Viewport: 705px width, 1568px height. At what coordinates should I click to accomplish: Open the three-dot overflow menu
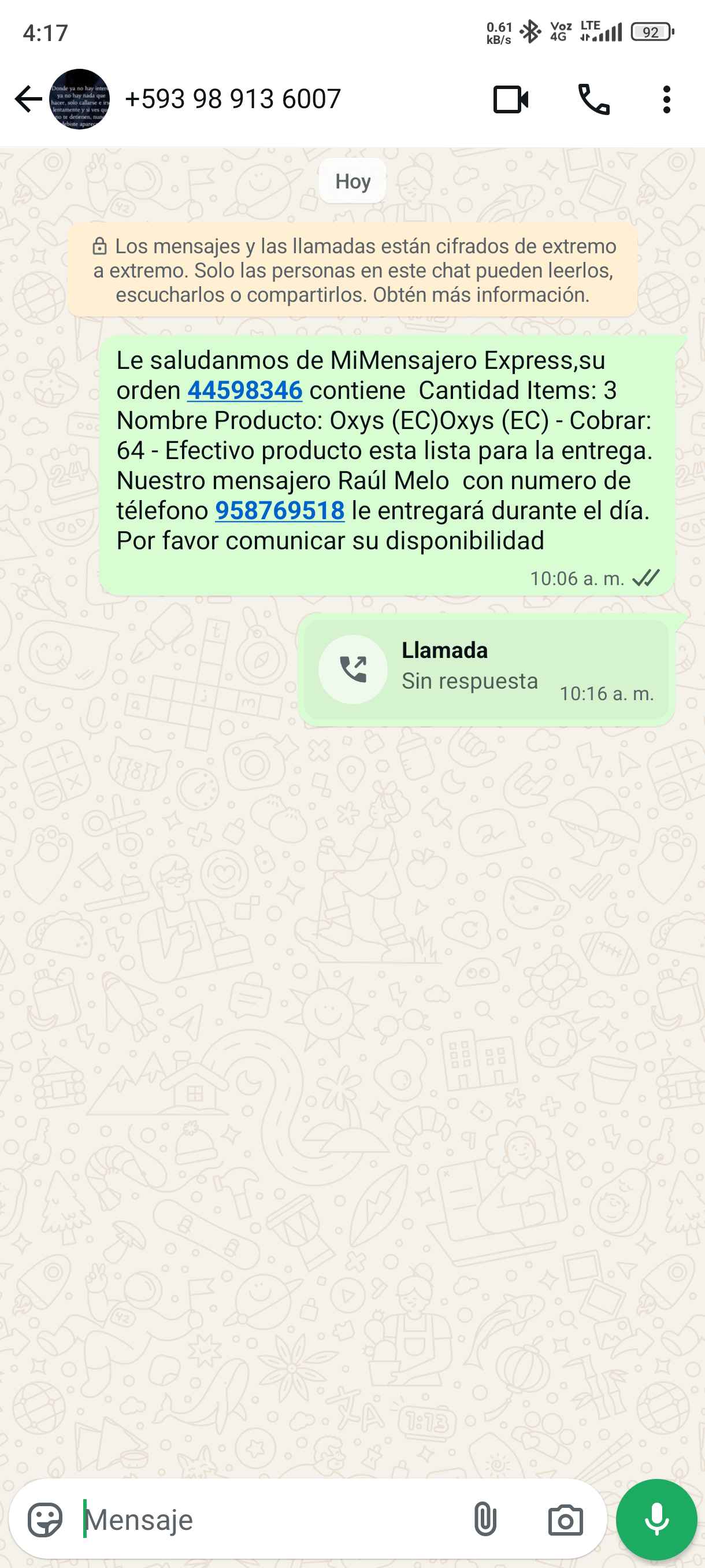(666, 99)
